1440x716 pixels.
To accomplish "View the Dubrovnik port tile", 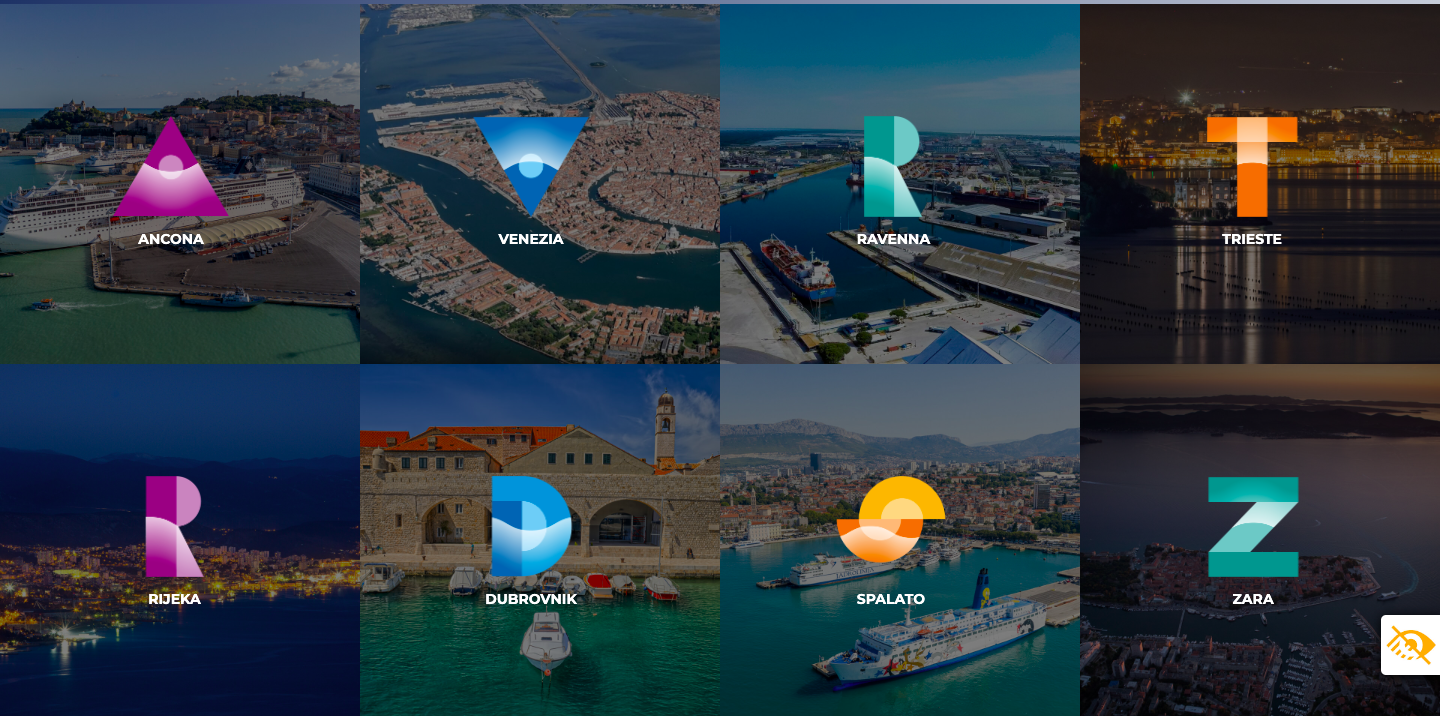I will [531, 543].
